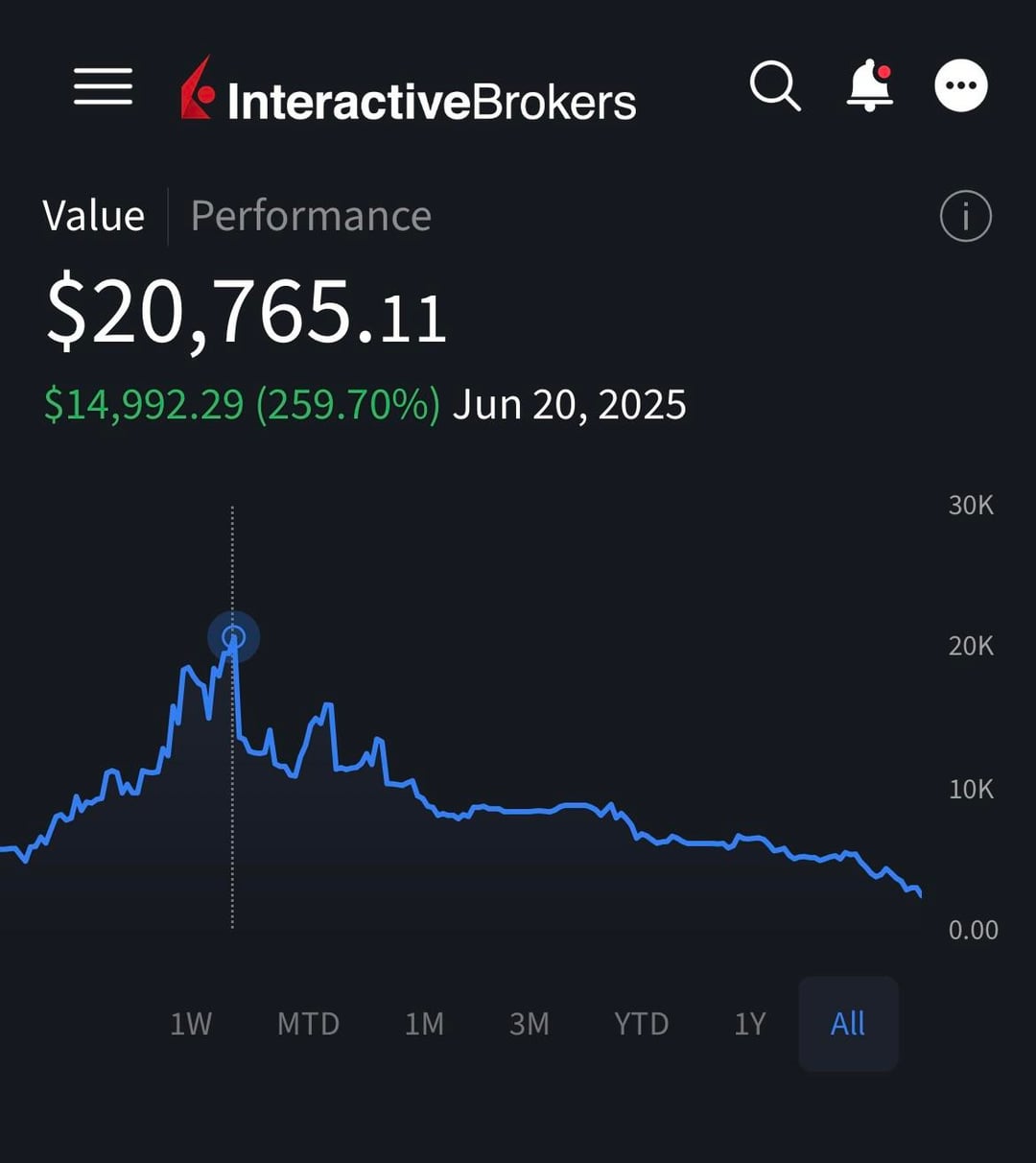
Task: Tap the search magnifier icon
Action: [774, 86]
